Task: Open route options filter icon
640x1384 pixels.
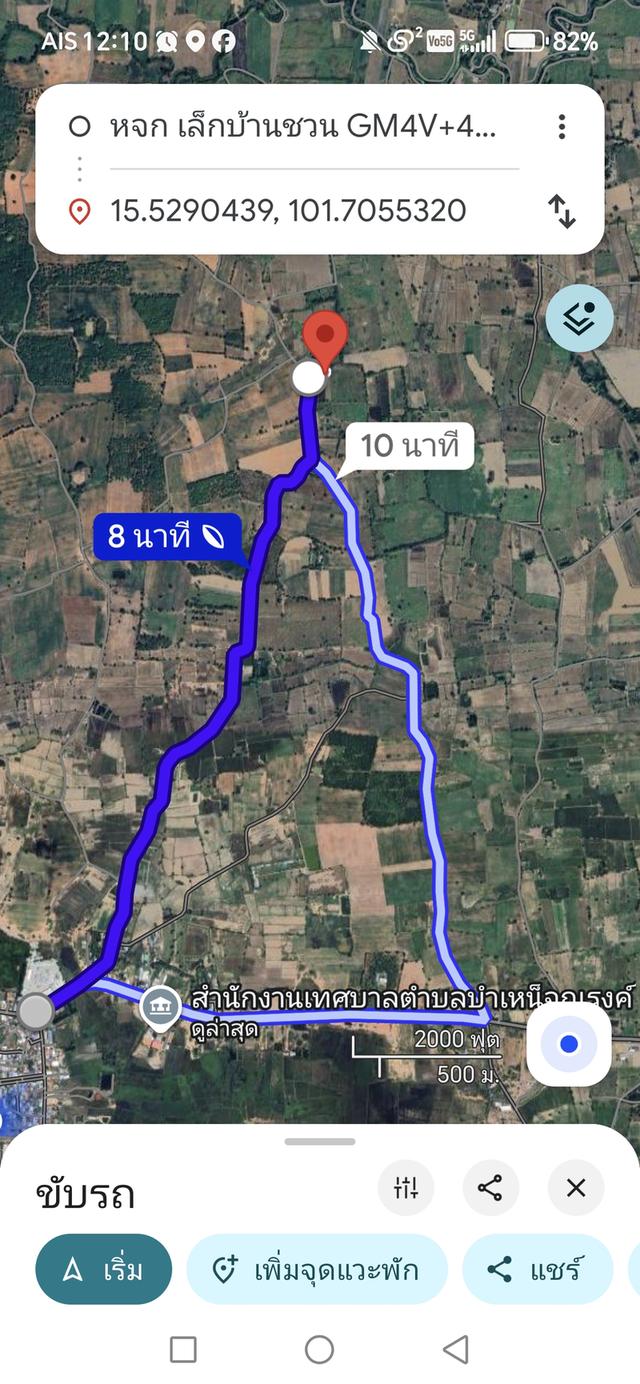Action: [x=406, y=1188]
